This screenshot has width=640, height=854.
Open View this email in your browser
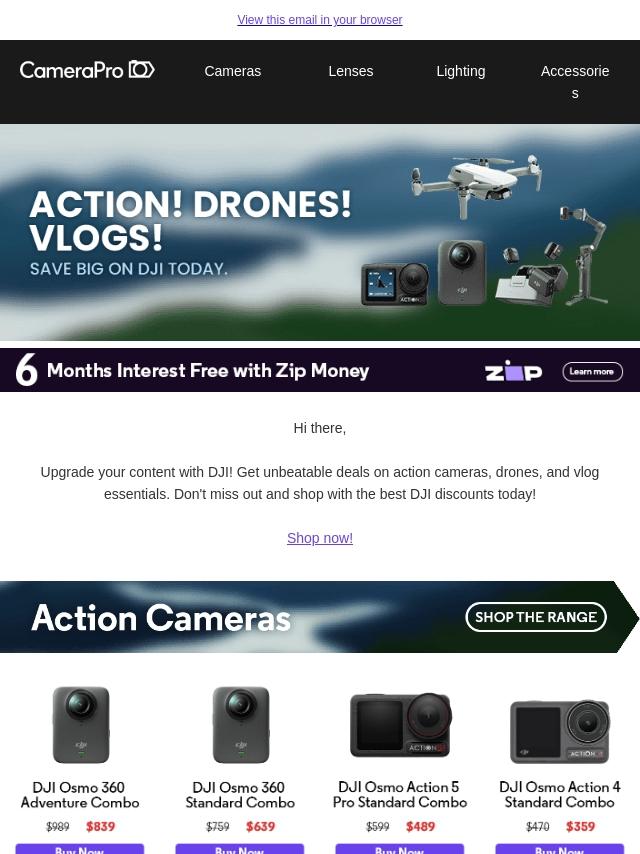(x=320, y=20)
